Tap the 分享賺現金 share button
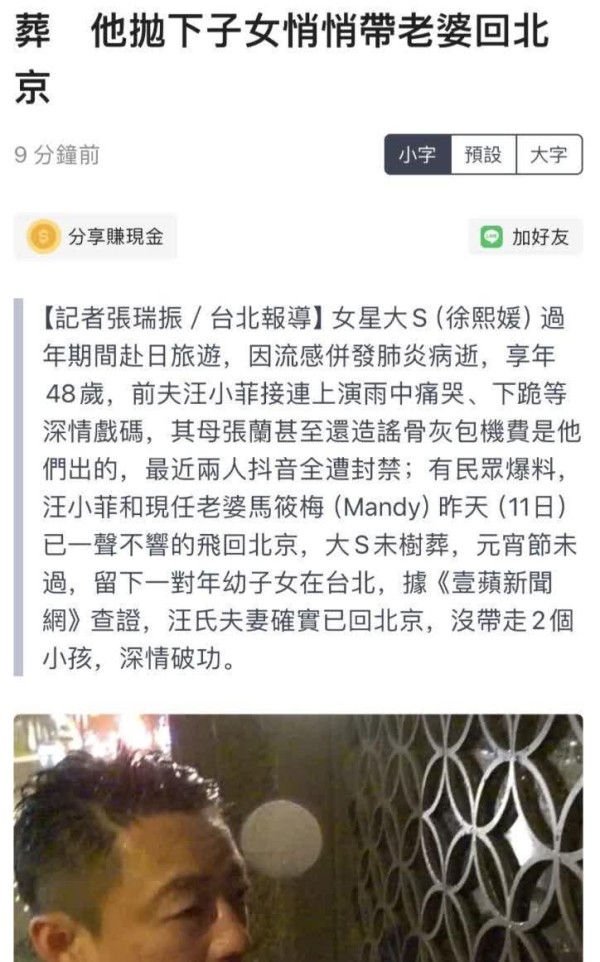Viewport: 600px width, 962px height. 96,237
